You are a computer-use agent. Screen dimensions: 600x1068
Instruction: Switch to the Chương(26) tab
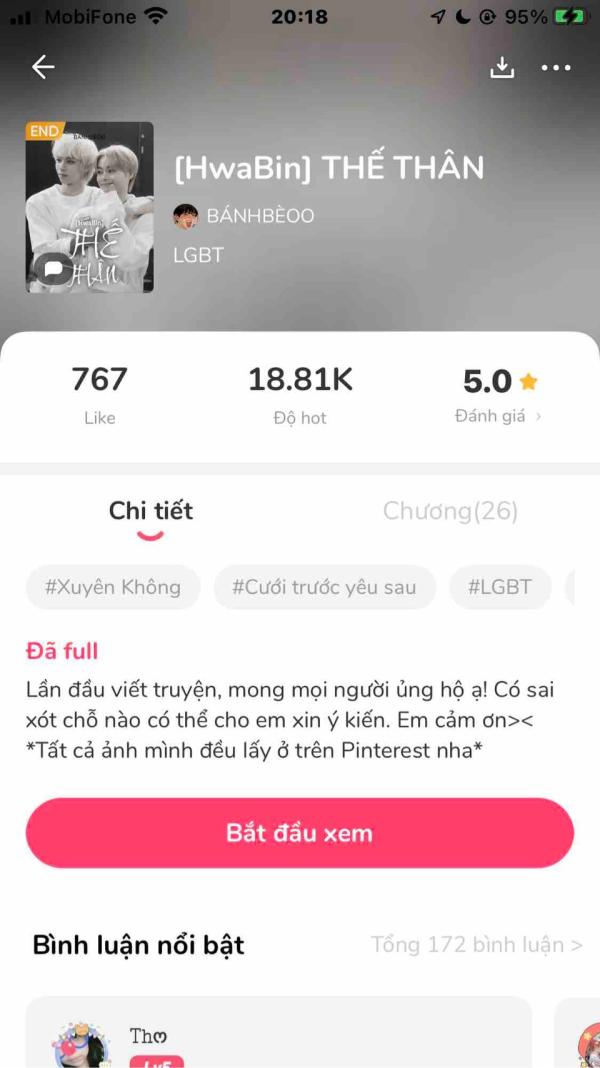pyautogui.click(x=450, y=512)
